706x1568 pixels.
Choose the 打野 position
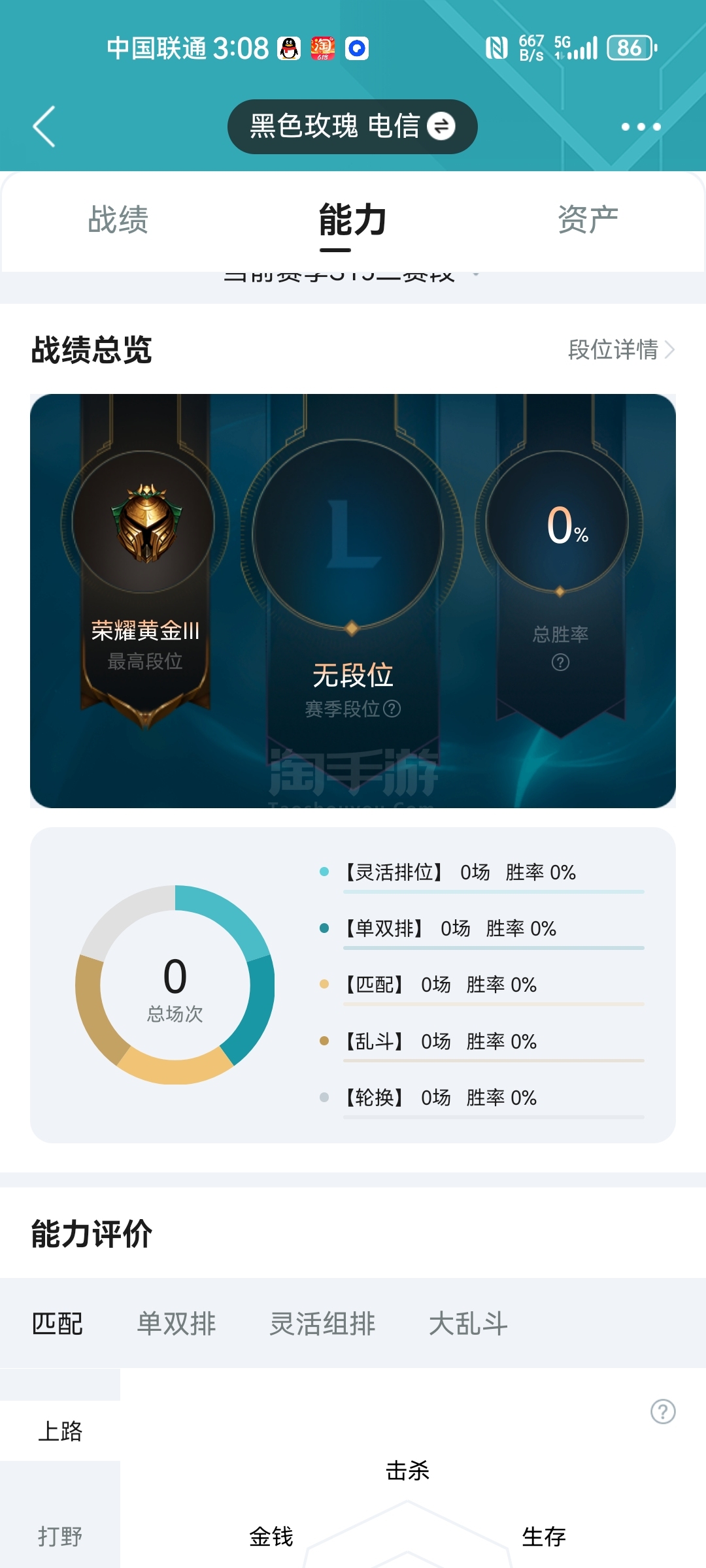(60, 1537)
